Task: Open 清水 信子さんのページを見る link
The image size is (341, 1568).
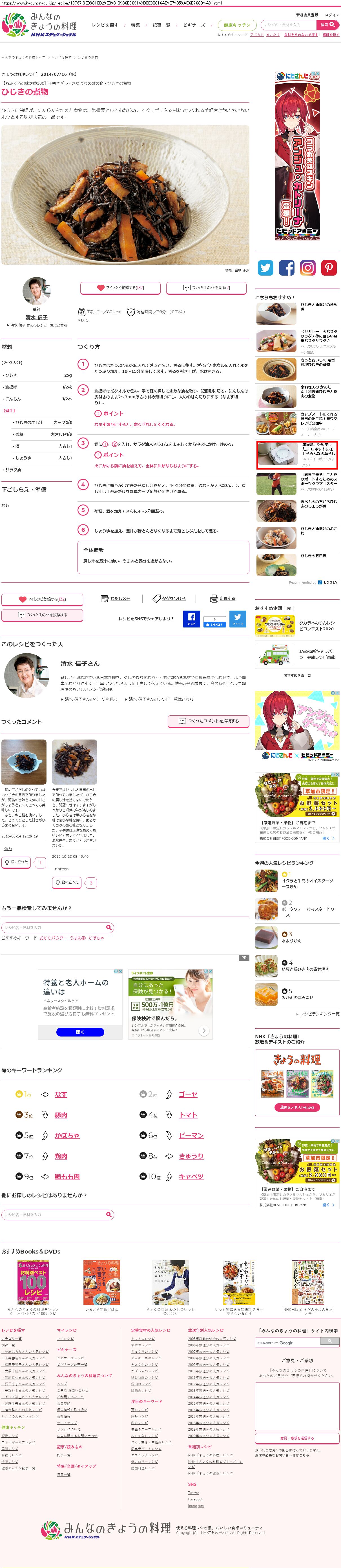Action: [91, 699]
